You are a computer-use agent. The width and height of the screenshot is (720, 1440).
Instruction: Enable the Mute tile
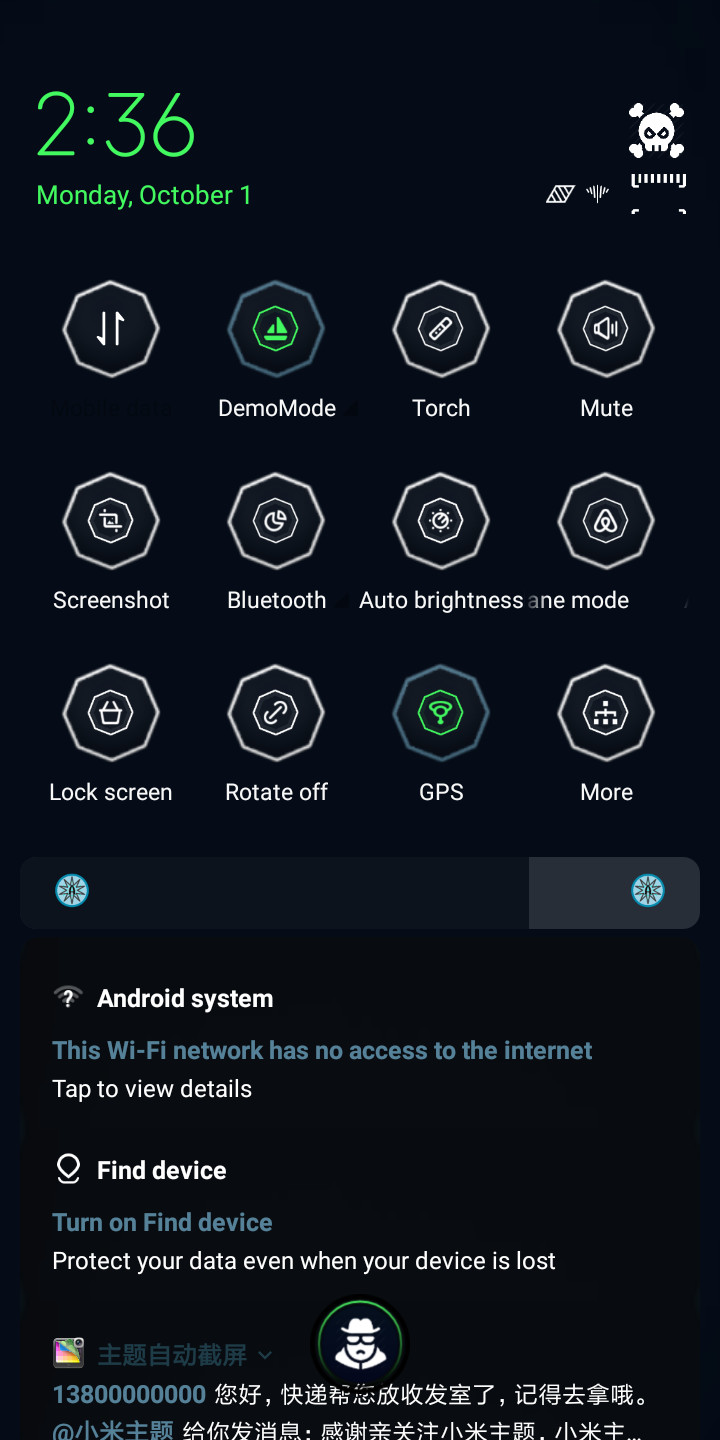coord(606,329)
